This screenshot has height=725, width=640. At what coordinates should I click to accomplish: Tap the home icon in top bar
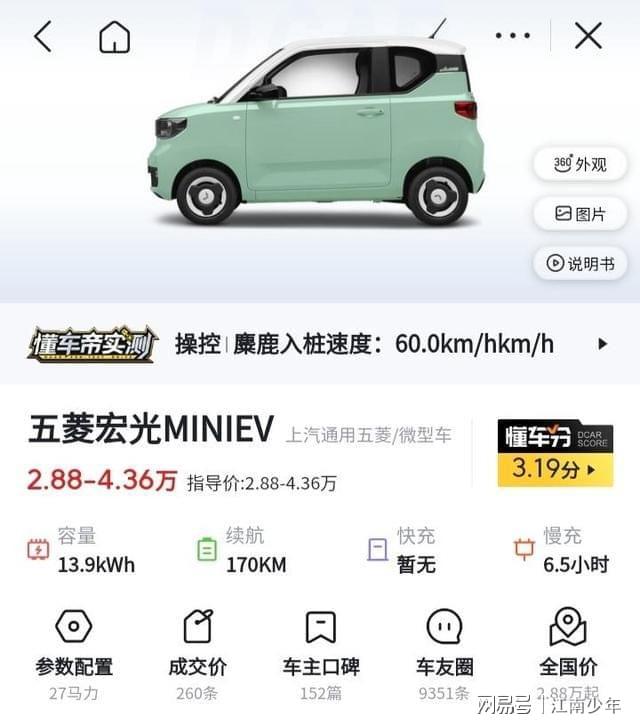115,37
